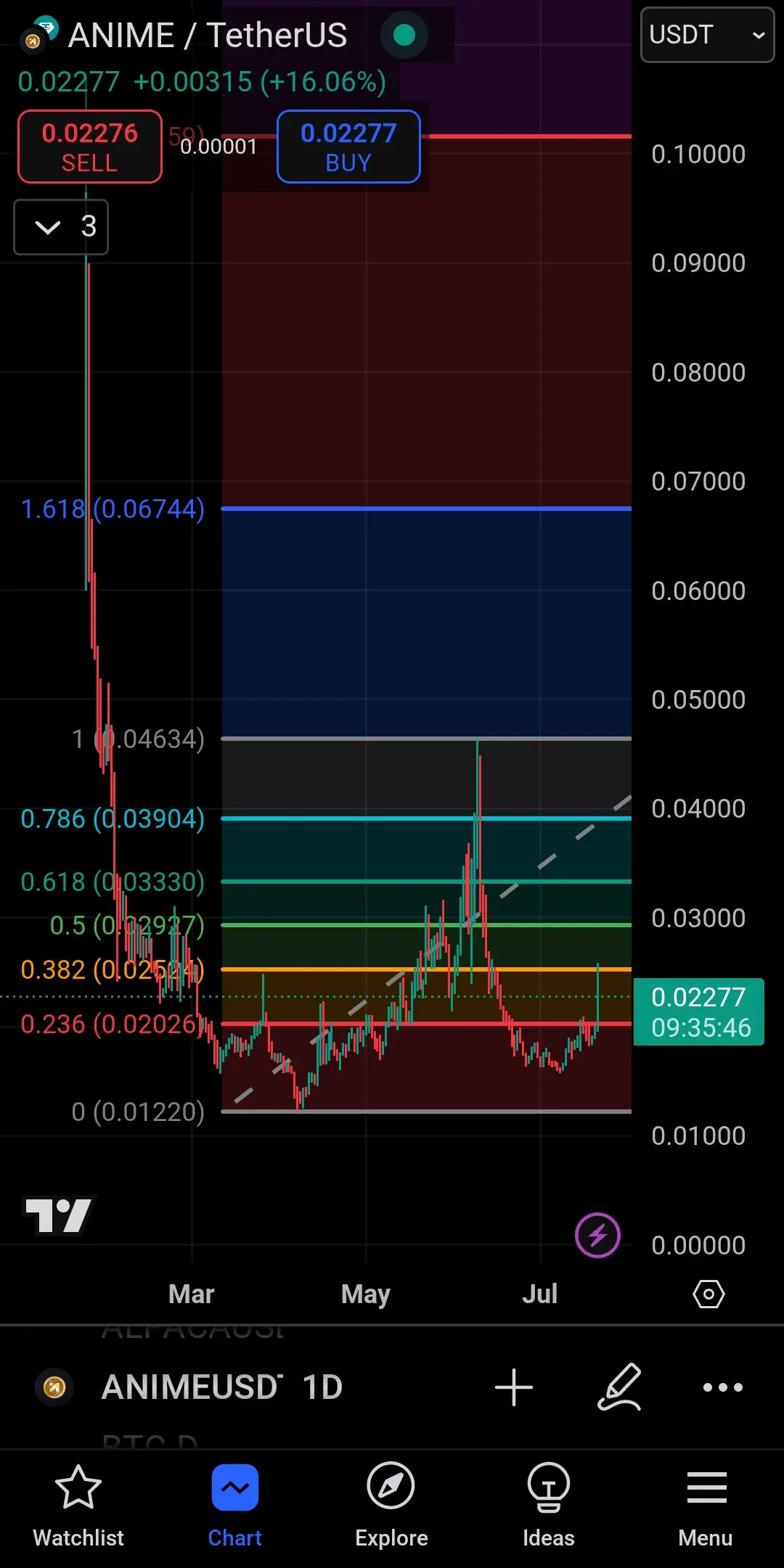Tap the SELL button at 0.02276
The image size is (784, 1568).
pos(90,147)
